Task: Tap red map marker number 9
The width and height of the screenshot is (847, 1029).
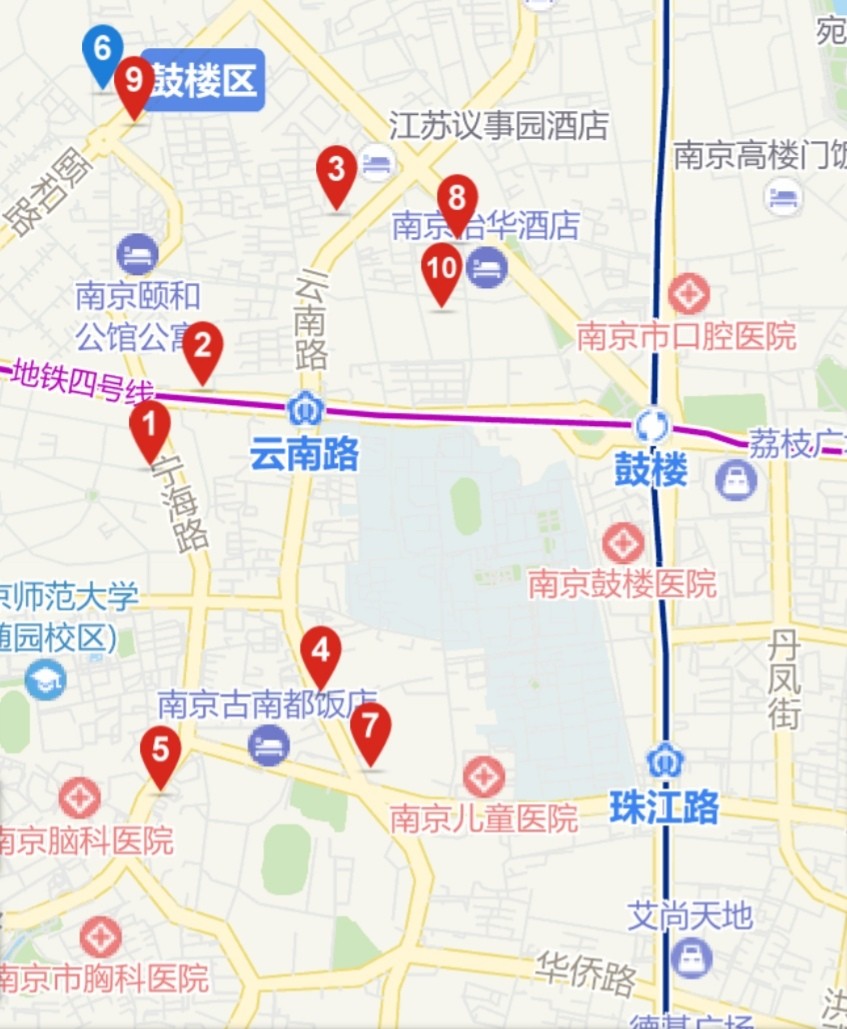Action: 133,82
